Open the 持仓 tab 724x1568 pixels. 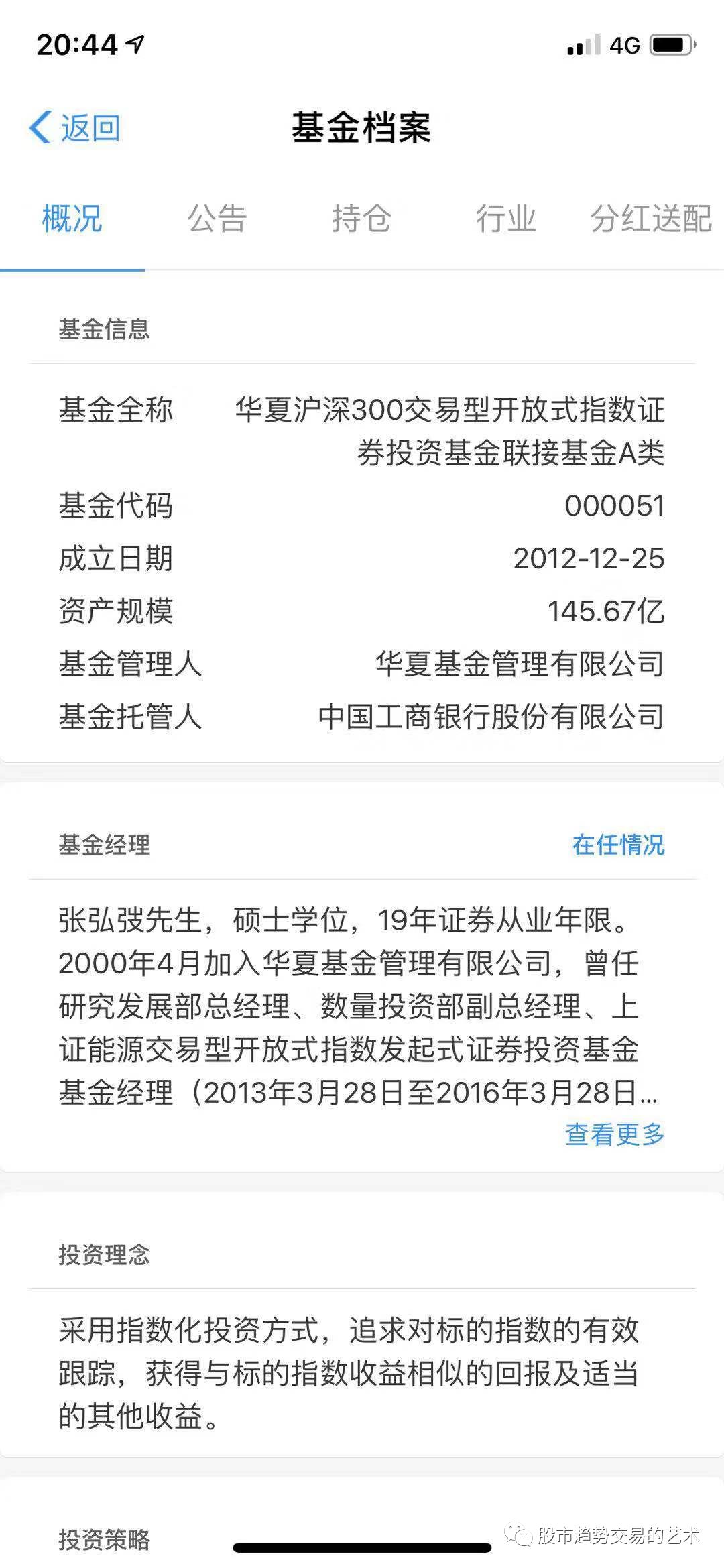click(361, 219)
